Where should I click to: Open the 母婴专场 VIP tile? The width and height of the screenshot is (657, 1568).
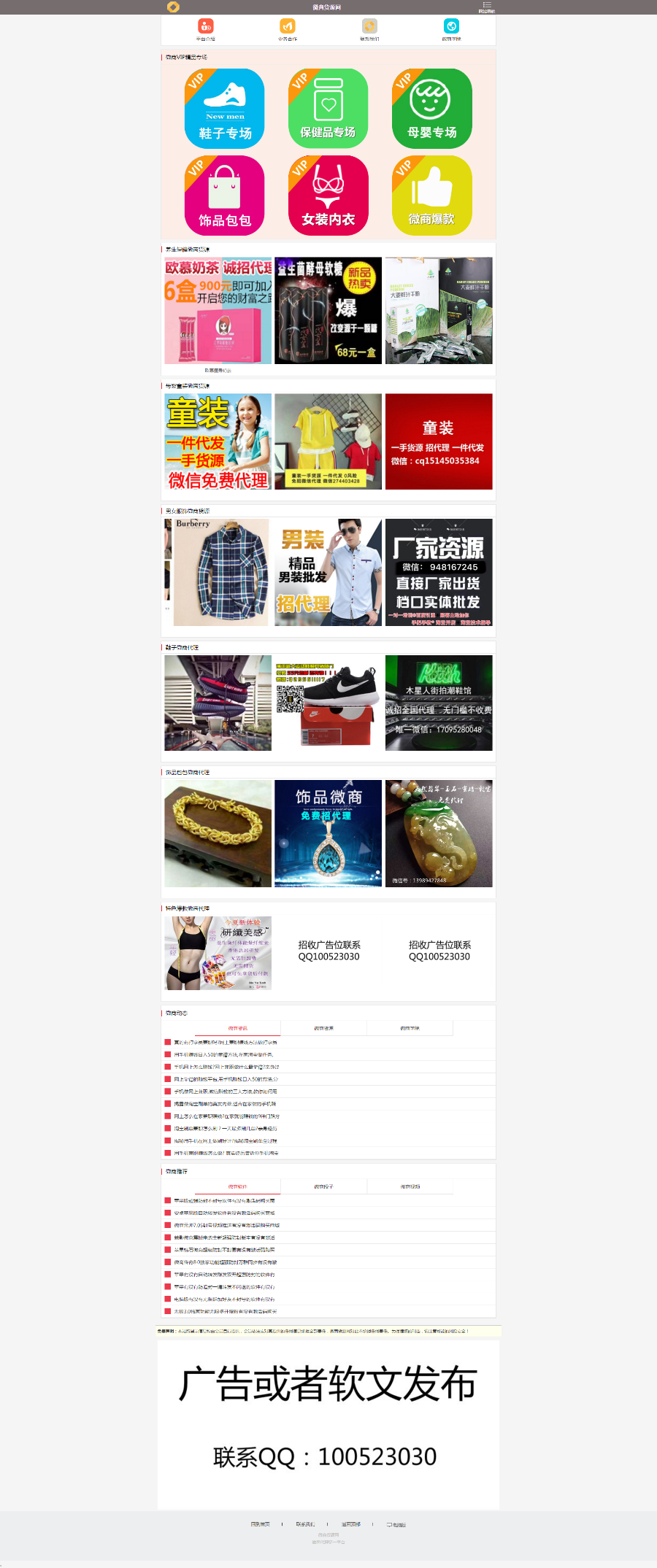click(x=432, y=109)
